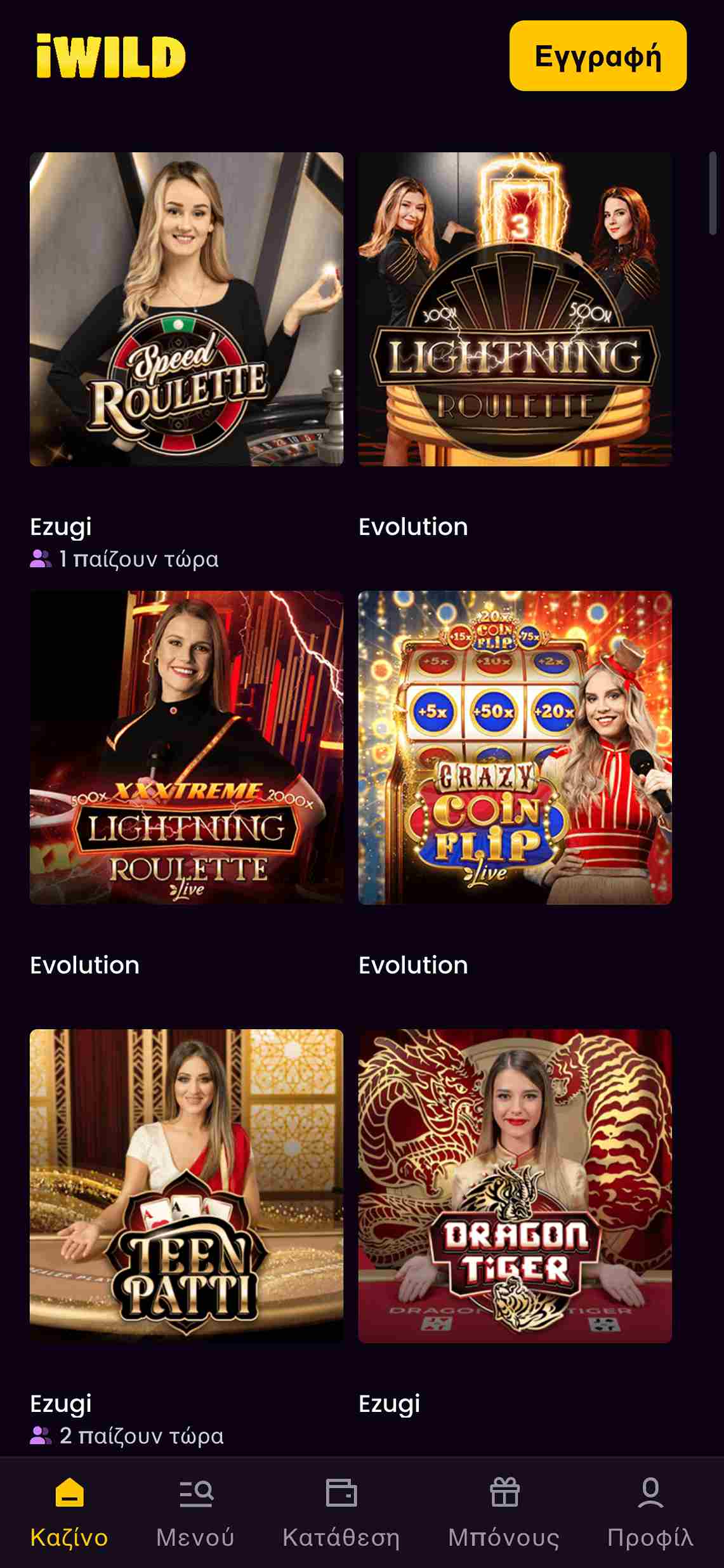The image size is (724, 1568).
Task: Open the Crazy Coin Flip Live game
Action: tap(515, 748)
